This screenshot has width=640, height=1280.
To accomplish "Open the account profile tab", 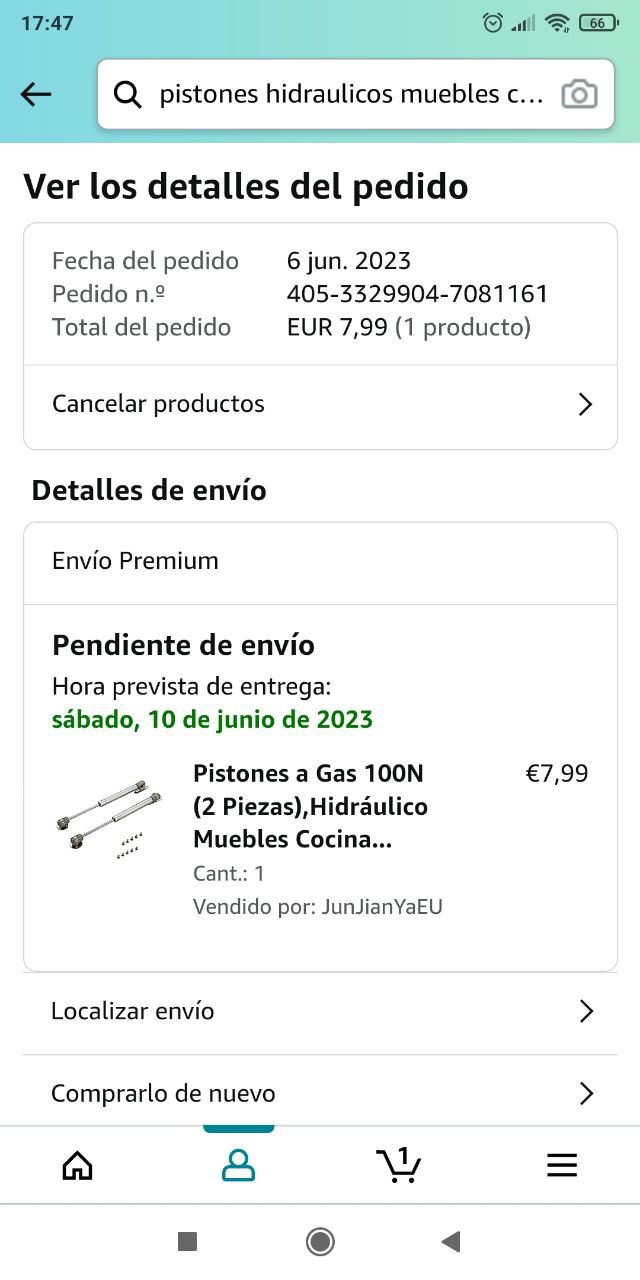I will [238, 1165].
